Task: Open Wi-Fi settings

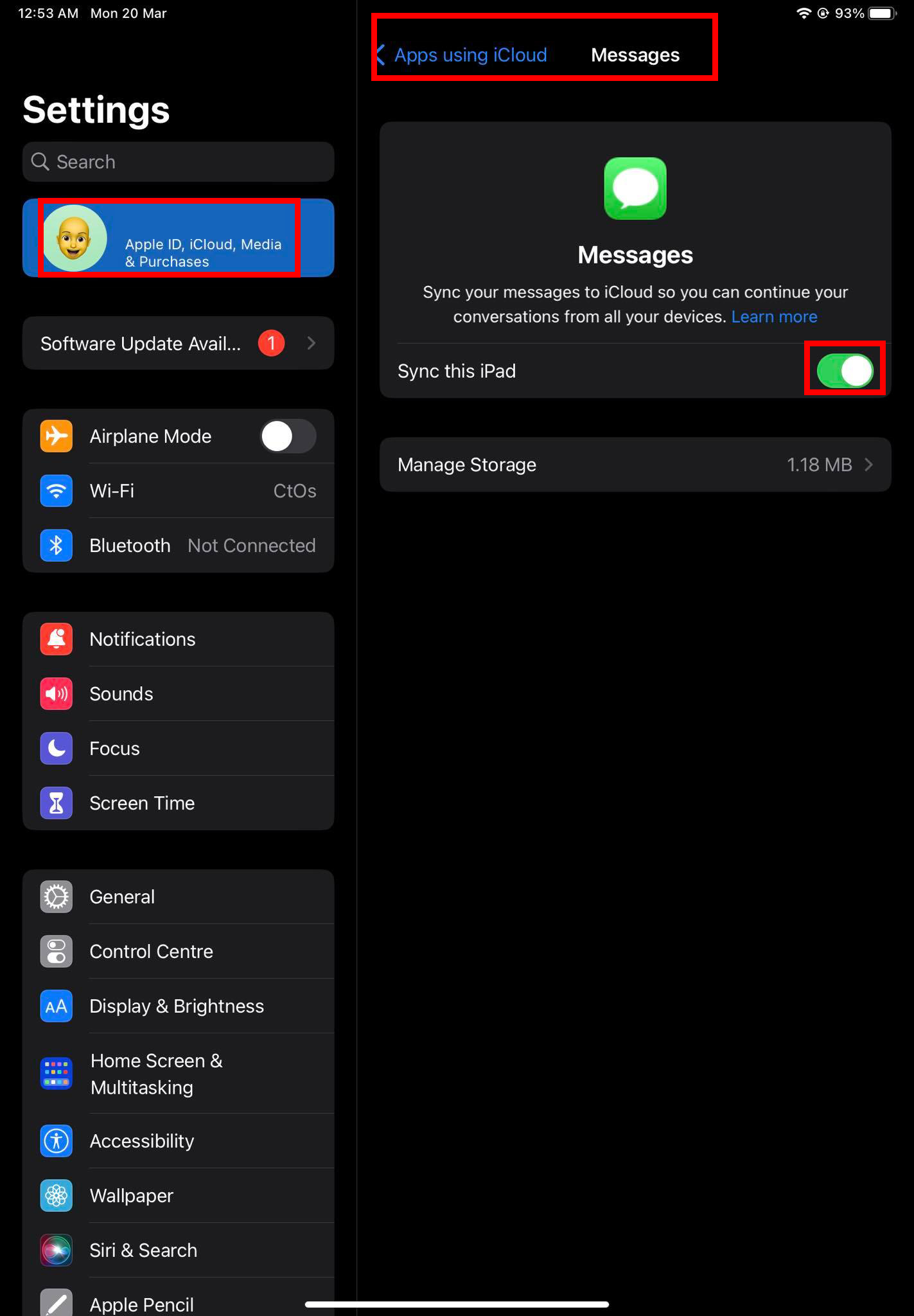Action: coord(178,491)
